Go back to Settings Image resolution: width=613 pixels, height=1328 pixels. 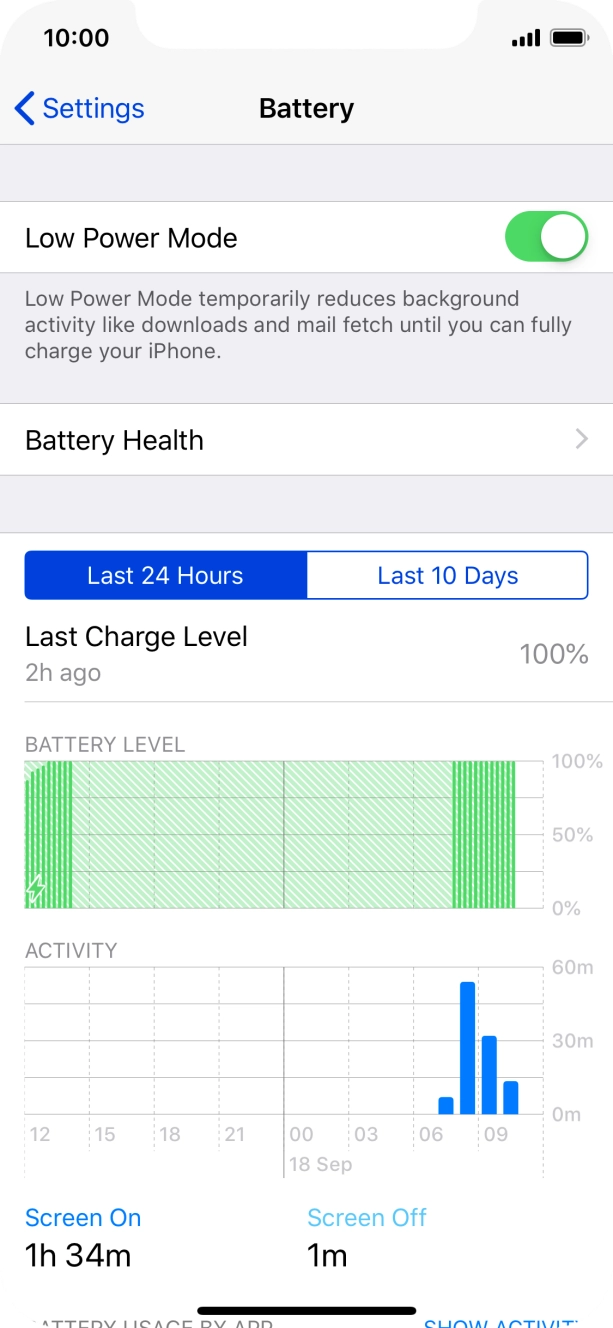click(80, 108)
